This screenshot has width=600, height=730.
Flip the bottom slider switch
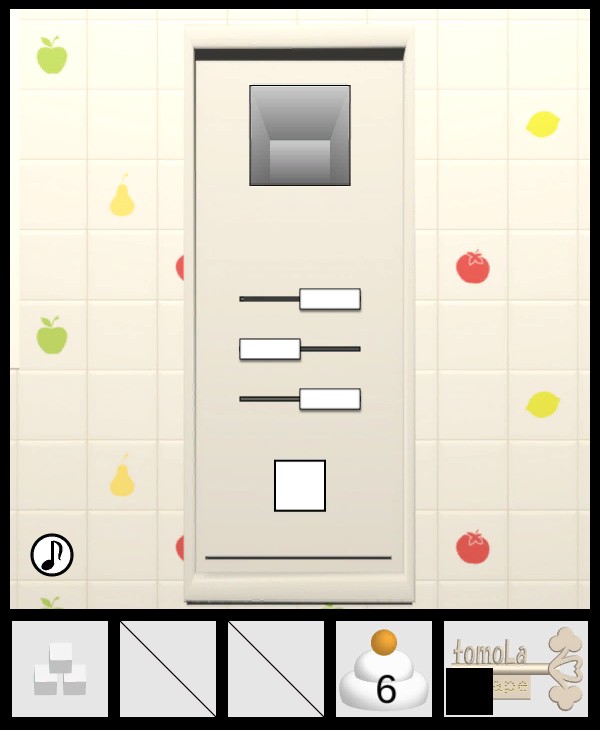click(x=329, y=399)
